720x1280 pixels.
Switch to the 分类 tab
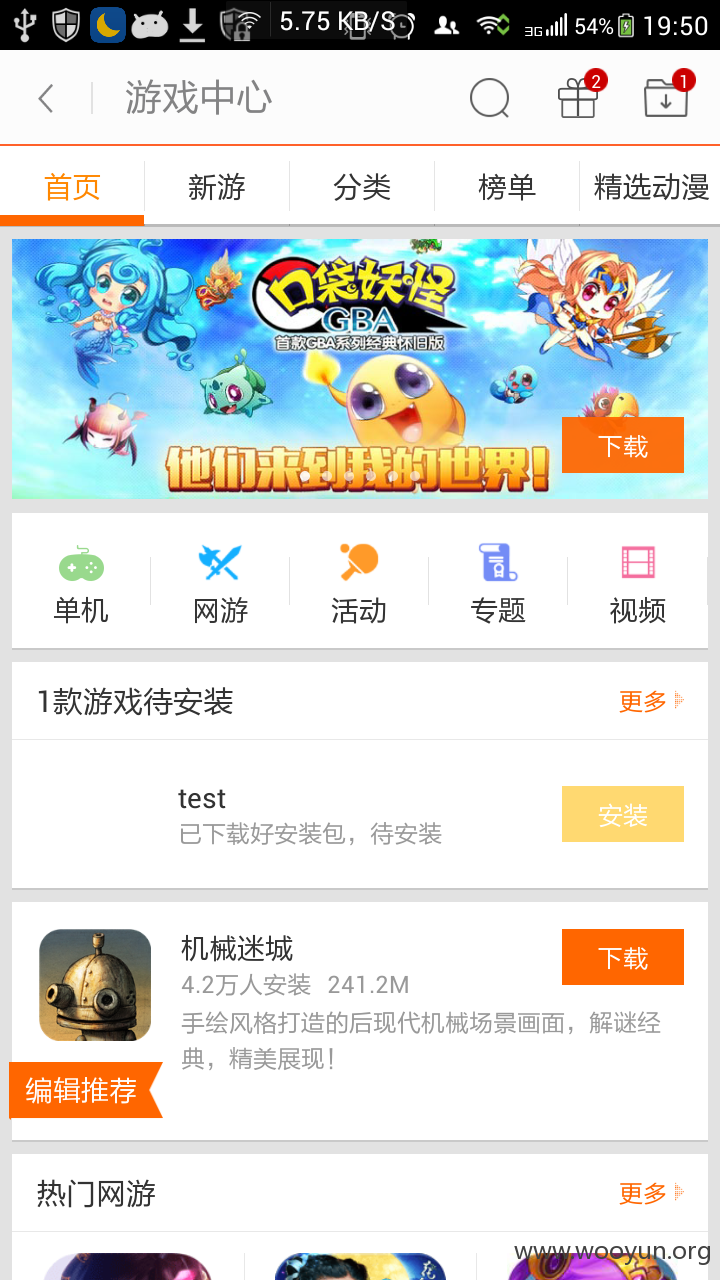click(362, 187)
